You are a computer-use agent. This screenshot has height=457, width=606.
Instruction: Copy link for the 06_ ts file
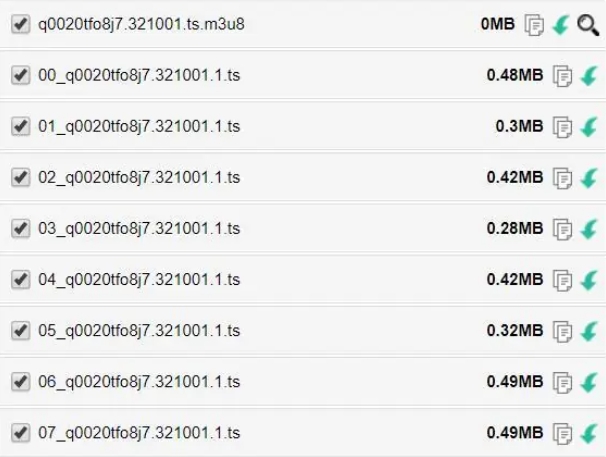[563, 382]
